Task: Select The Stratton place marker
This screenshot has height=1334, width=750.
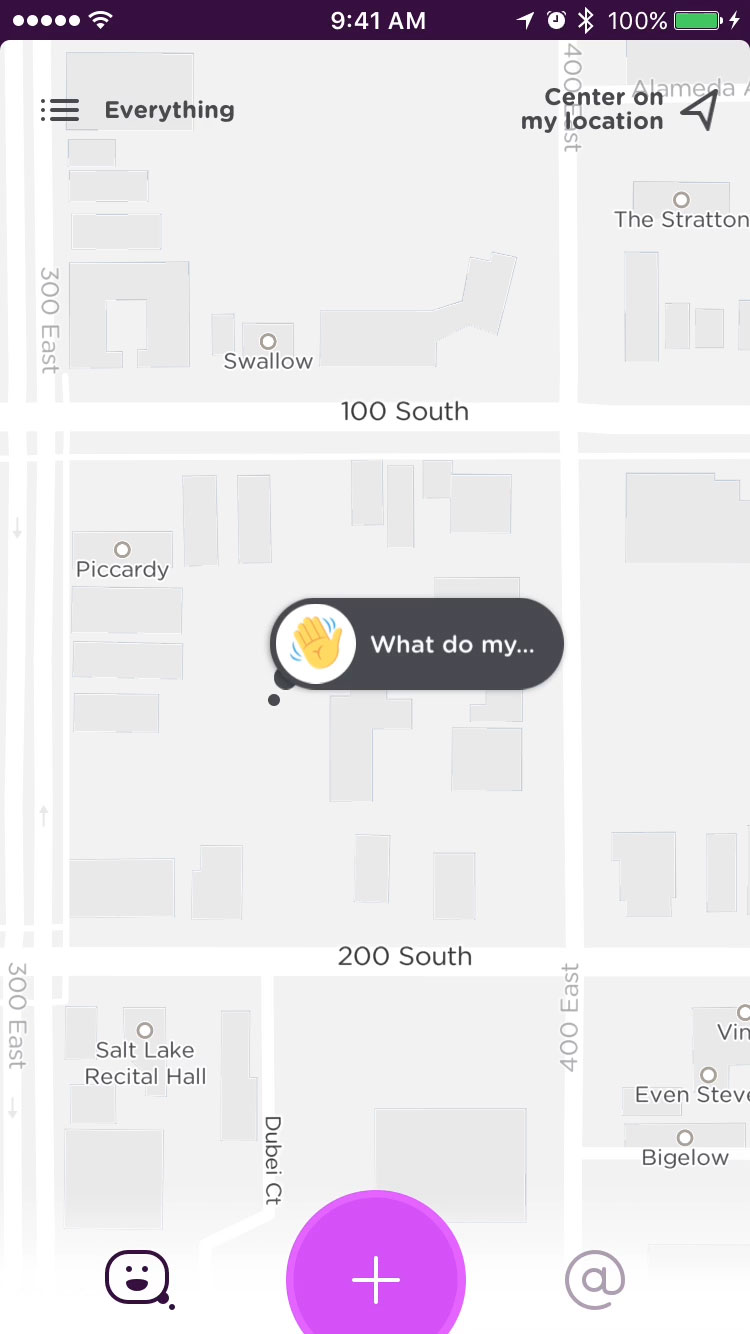Action: 682,200
